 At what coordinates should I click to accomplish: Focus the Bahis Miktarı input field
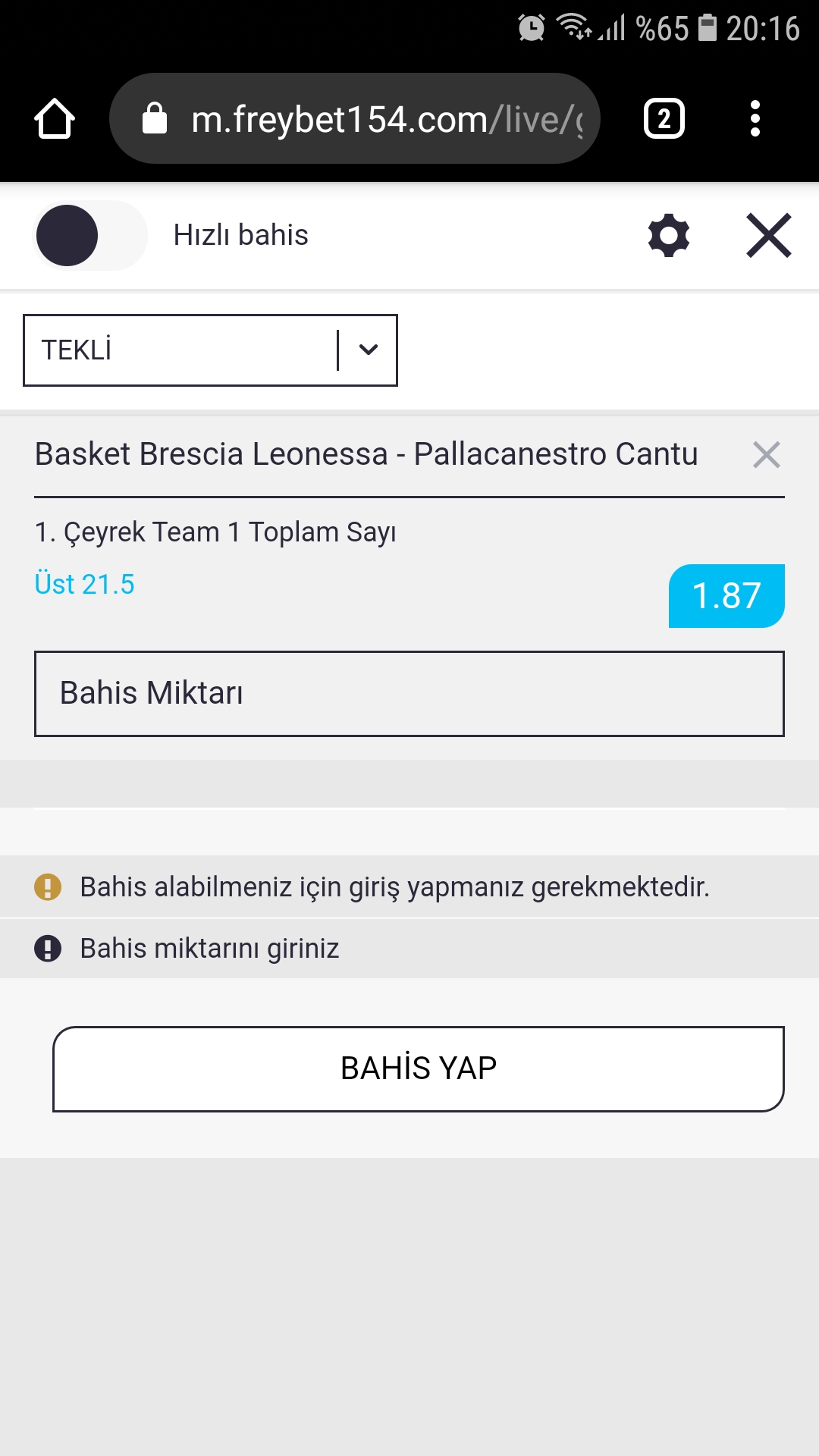[409, 693]
